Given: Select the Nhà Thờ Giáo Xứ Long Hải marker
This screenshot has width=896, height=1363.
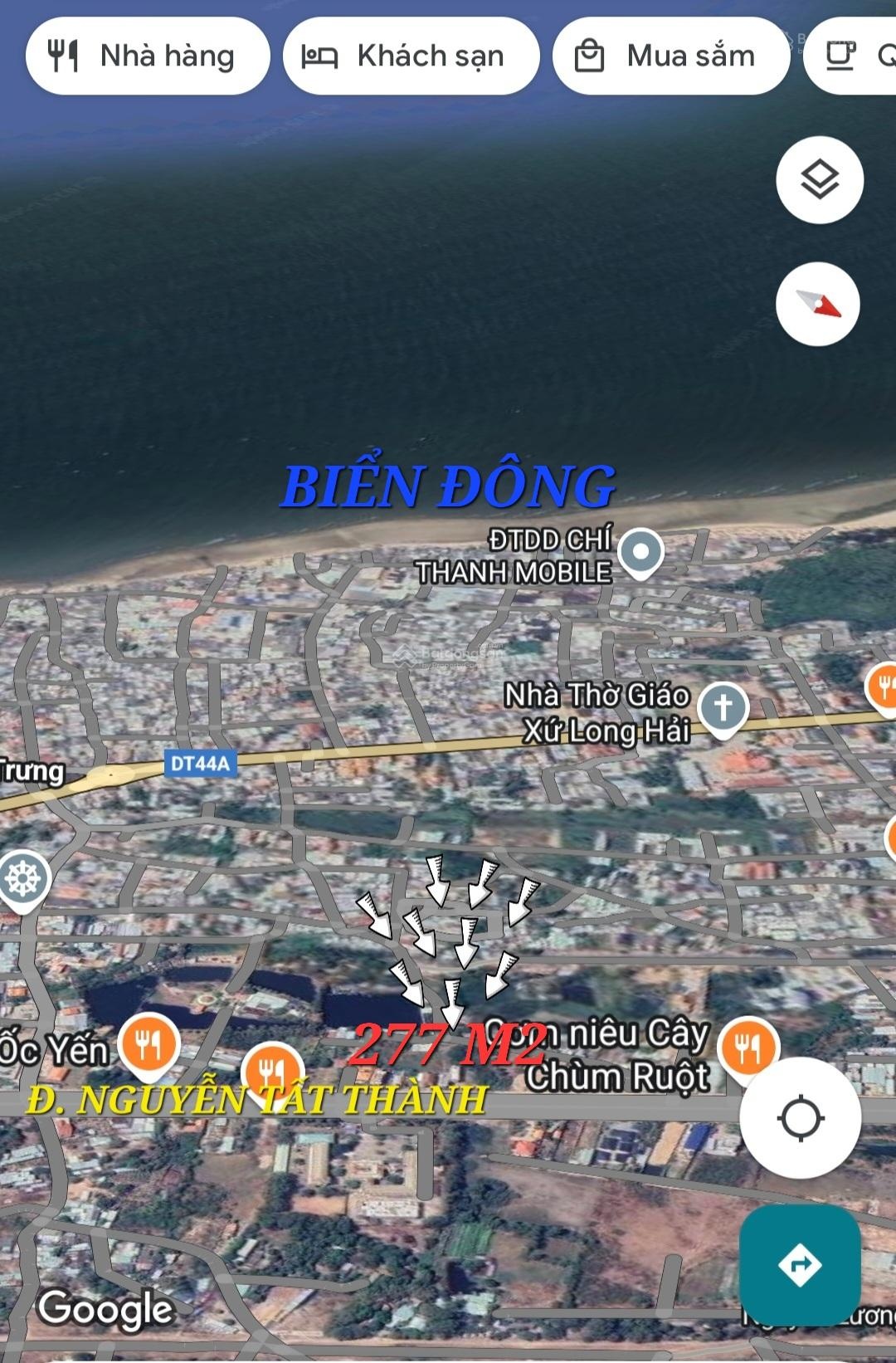Looking at the screenshot, I should (x=723, y=708).
